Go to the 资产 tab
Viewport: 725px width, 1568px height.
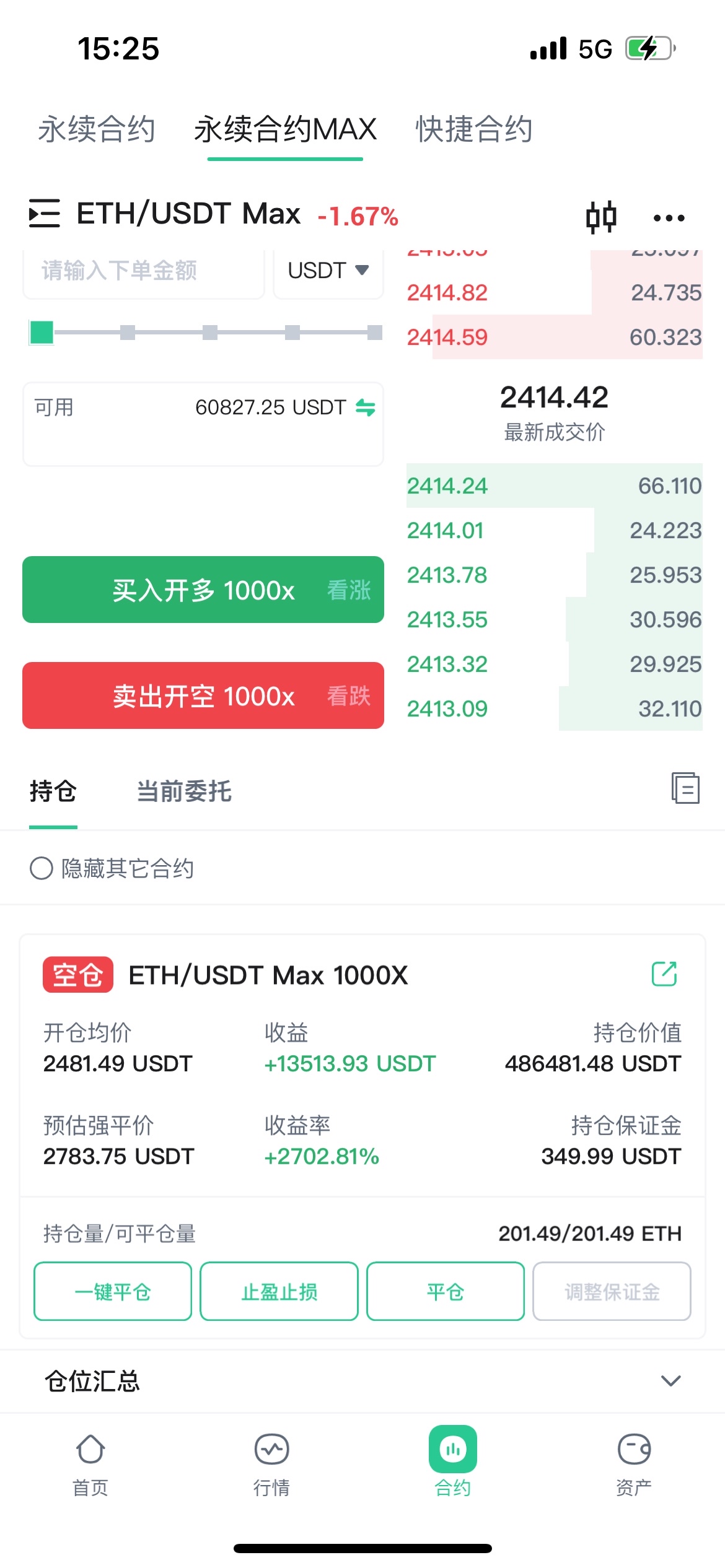(634, 1464)
